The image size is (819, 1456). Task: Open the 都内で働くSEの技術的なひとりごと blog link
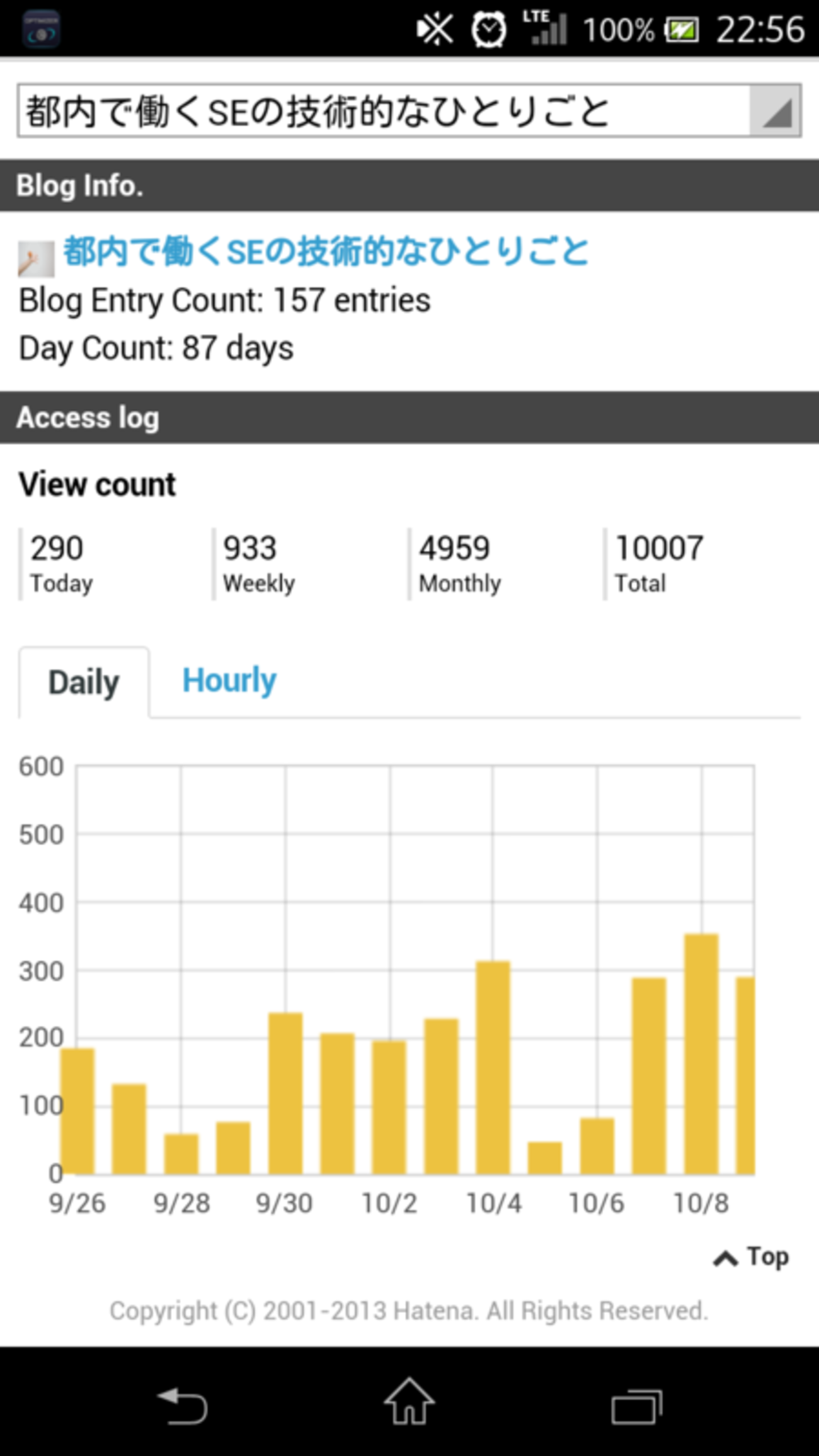click(326, 252)
